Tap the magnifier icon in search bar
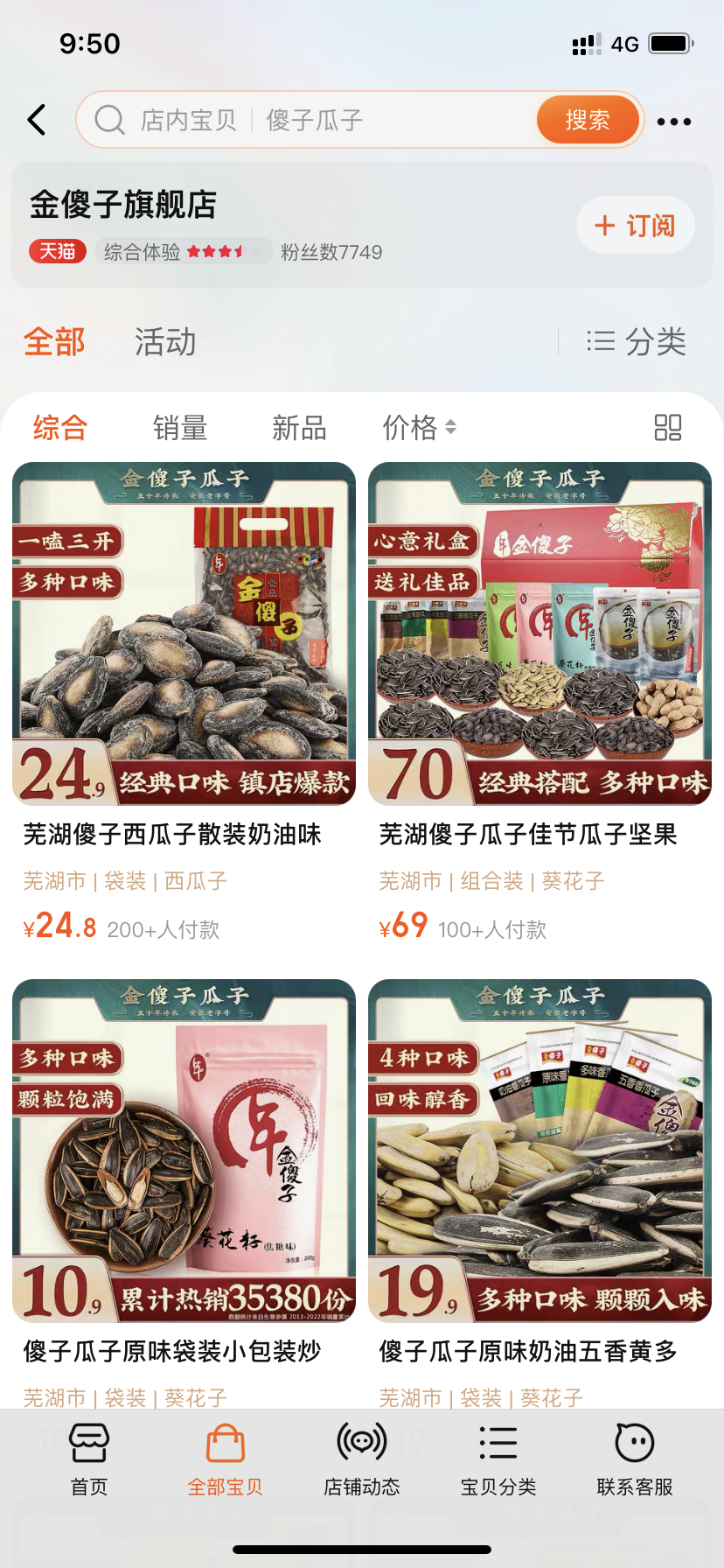Screen dimensions: 724x1568 coord(108,120)
